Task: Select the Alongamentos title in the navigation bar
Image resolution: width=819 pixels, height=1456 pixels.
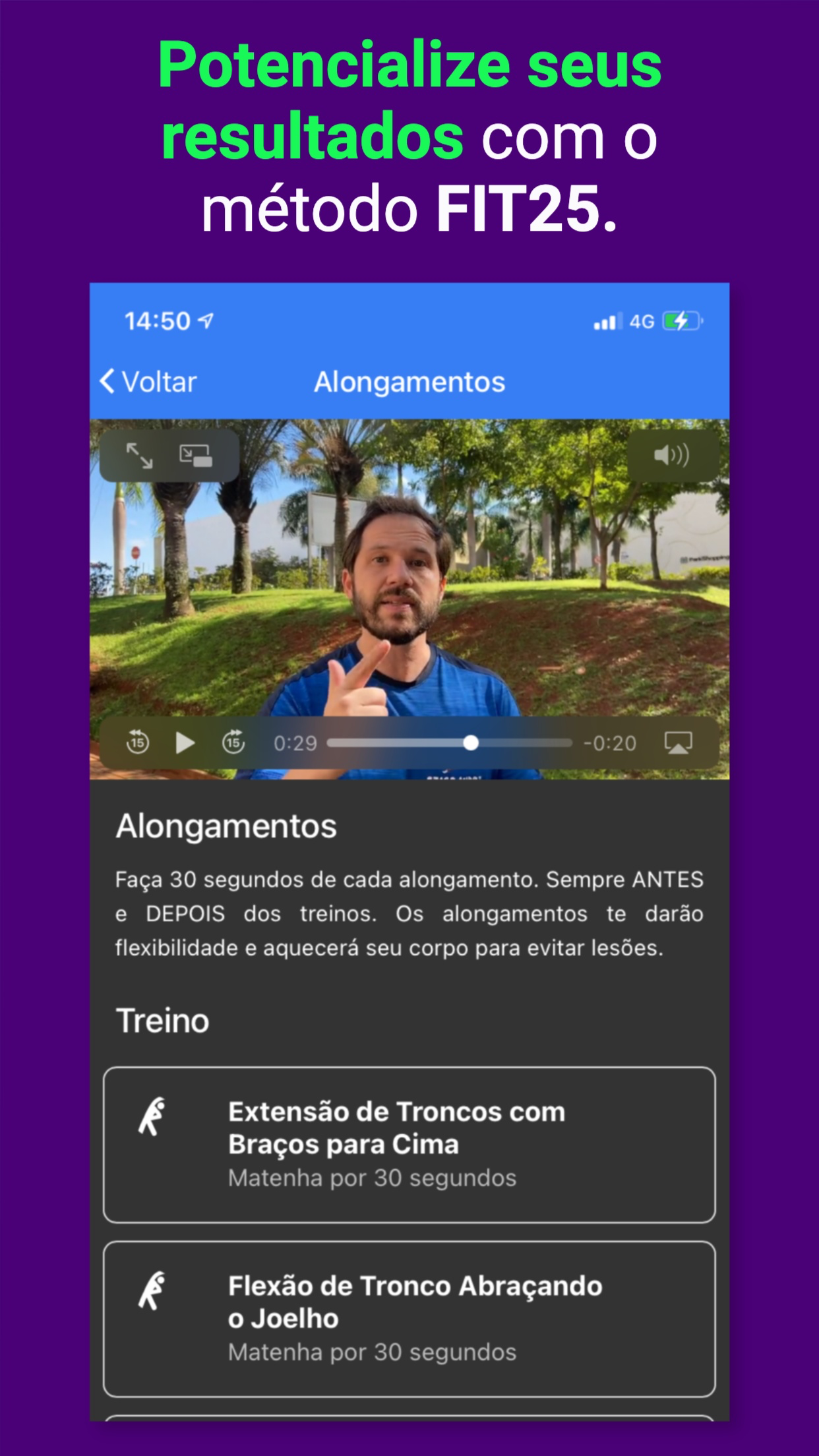Action: pos(409,380)
